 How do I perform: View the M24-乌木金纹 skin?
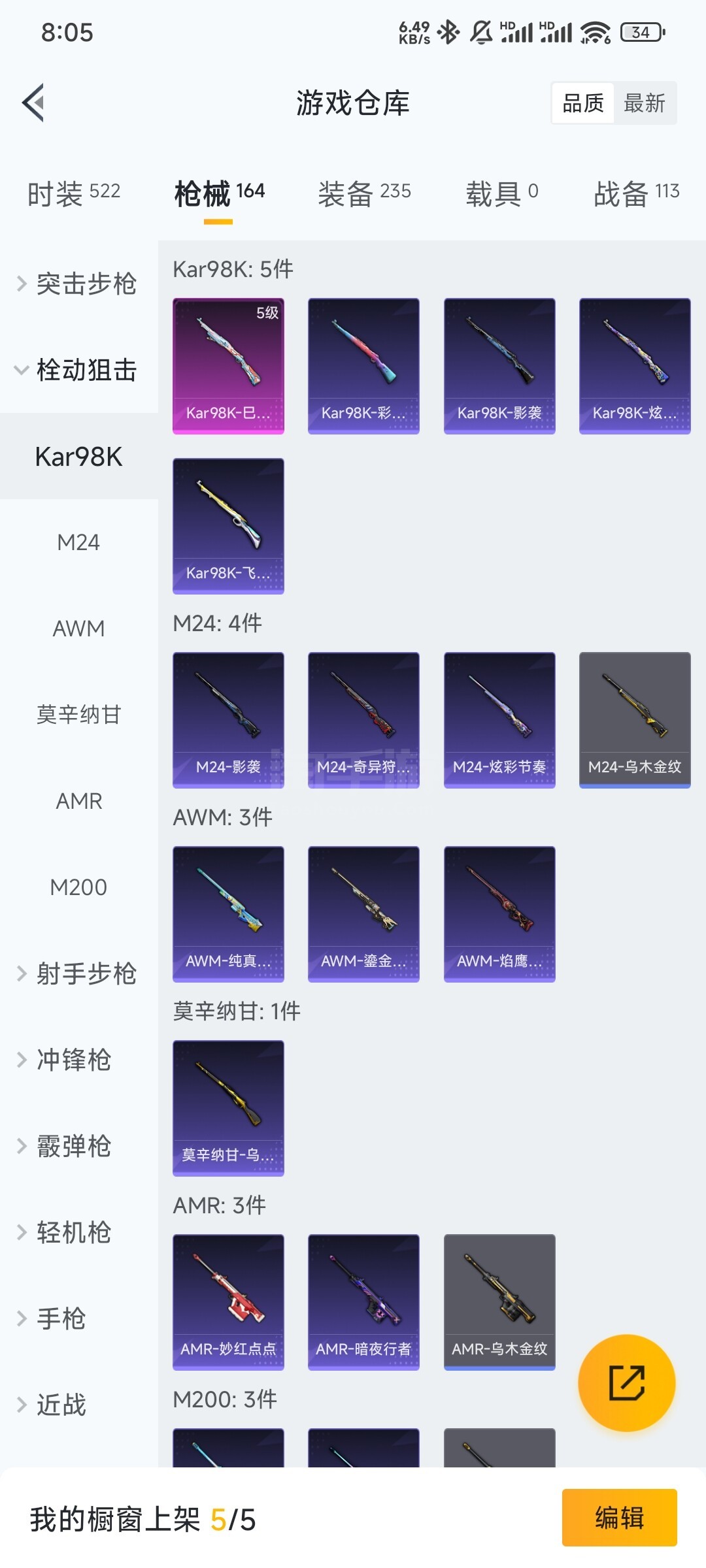(x=635, y=719)
